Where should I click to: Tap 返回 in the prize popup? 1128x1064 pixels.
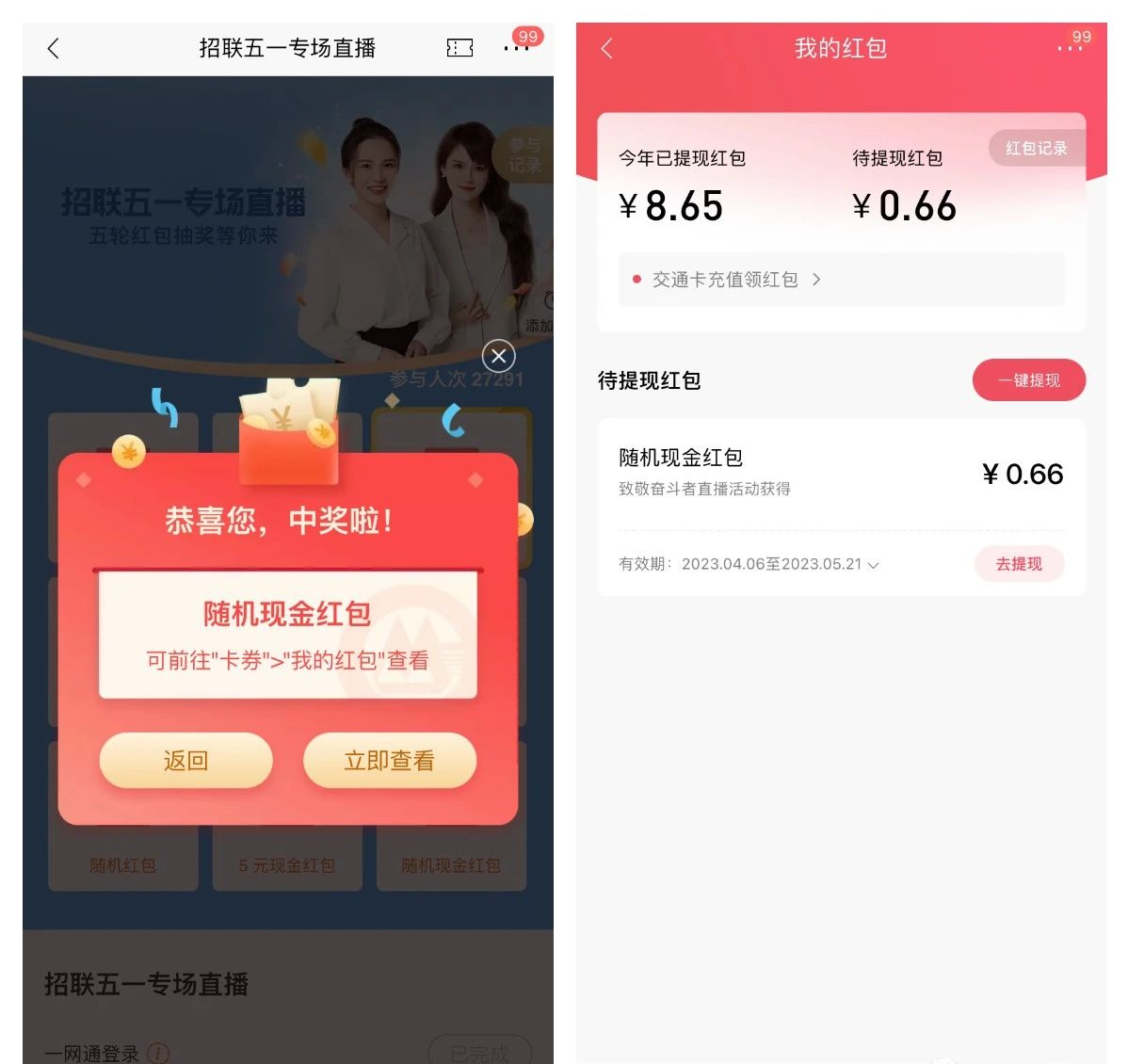[x=185, y=760]
